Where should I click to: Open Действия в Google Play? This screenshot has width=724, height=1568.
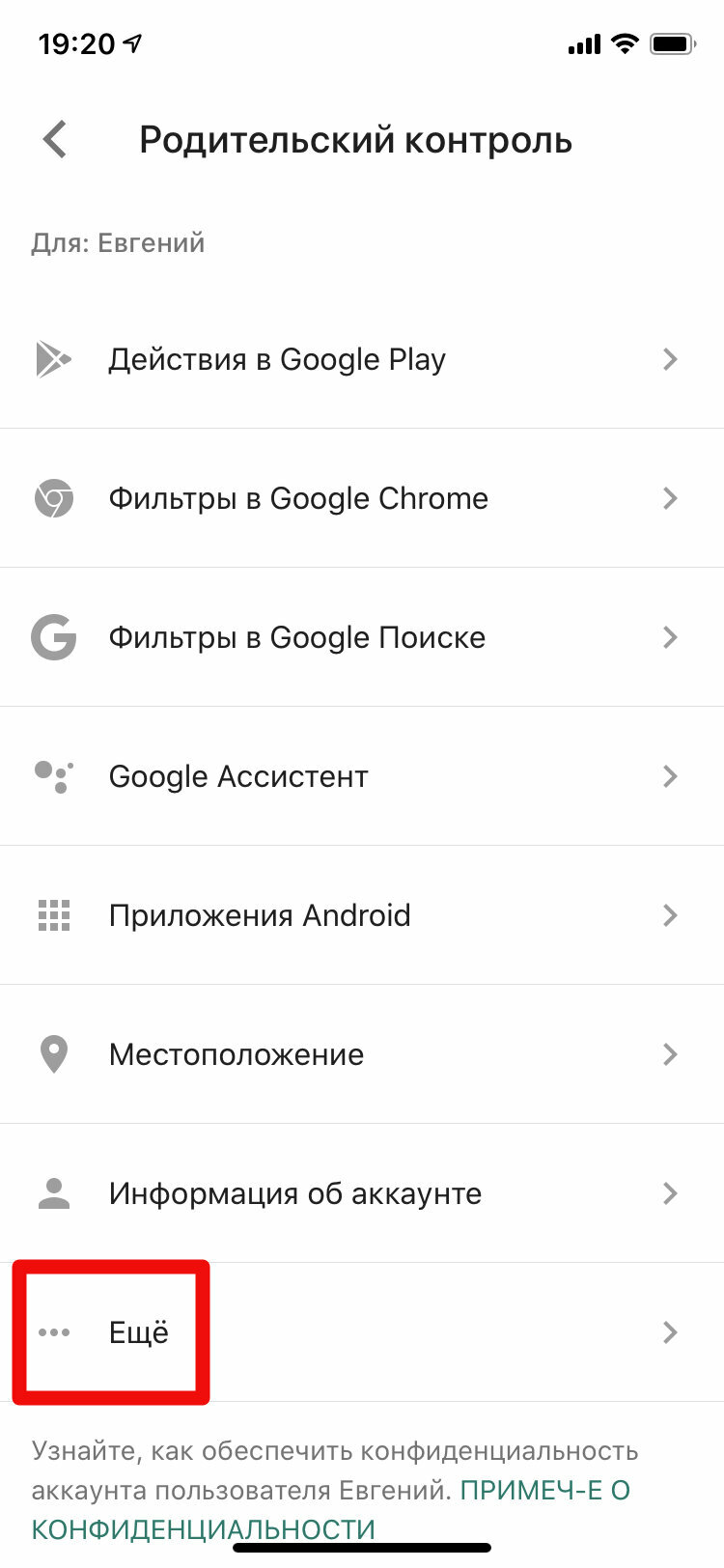362,359
